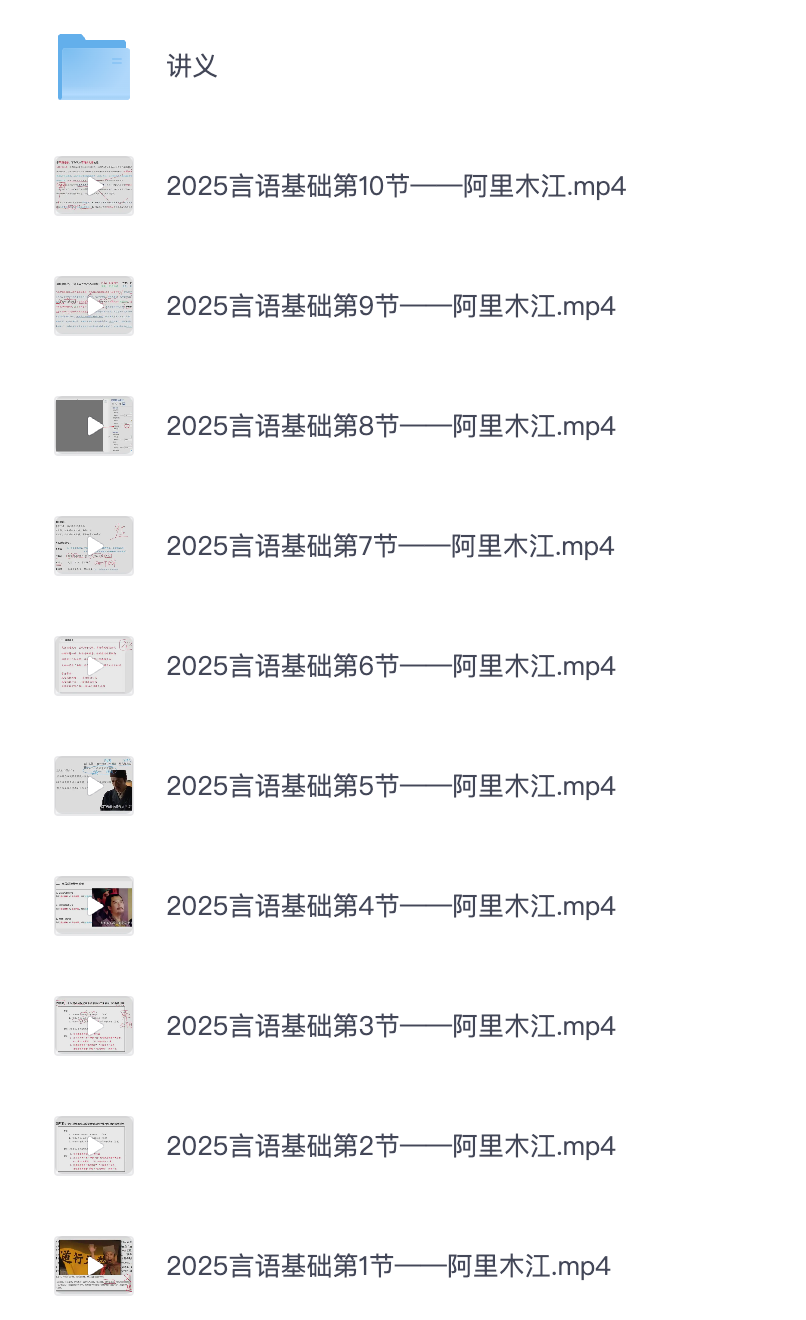
Task: Click the play icon on 第7节 video
Action: click(x=94, y=546)
